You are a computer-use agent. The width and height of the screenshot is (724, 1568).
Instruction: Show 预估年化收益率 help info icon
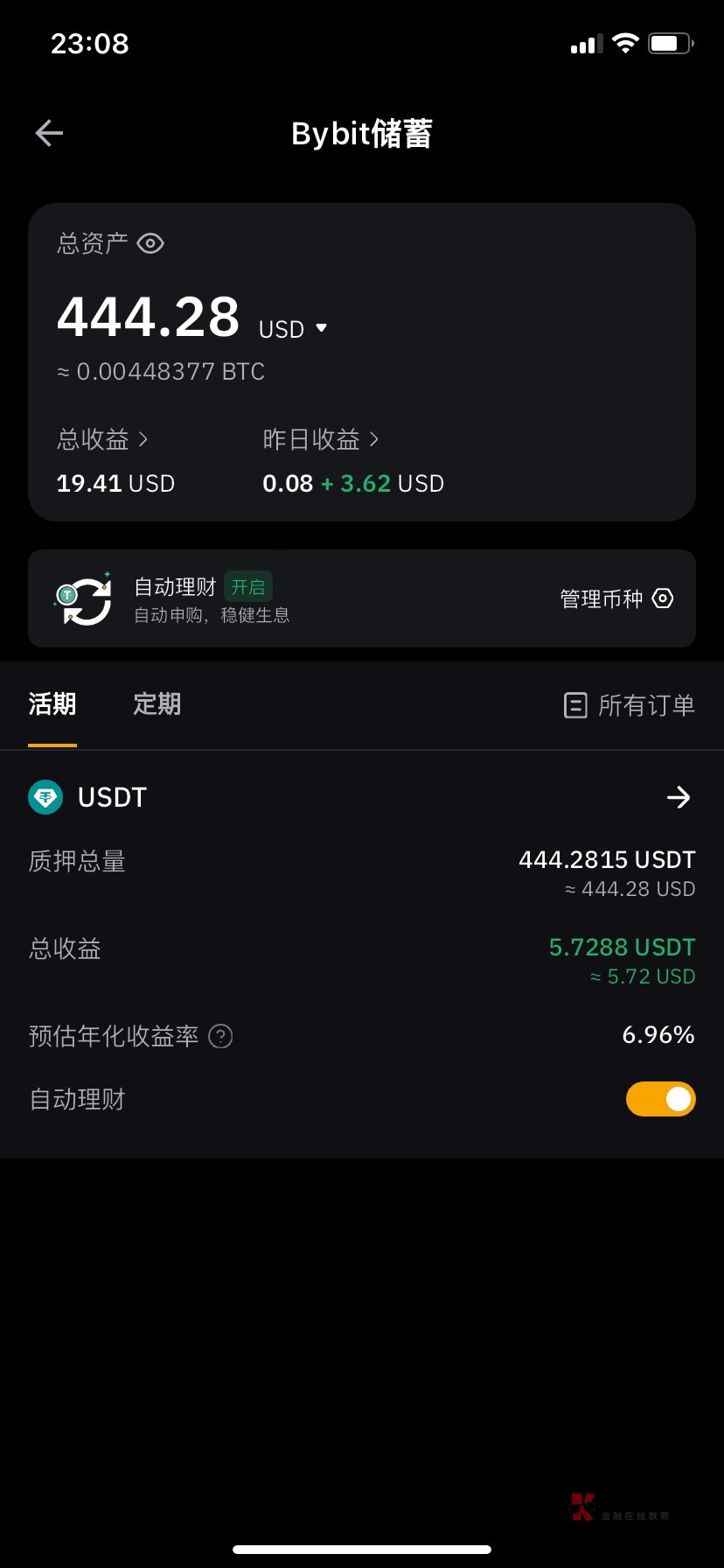pyautogui.click(x=220, y=1036)
